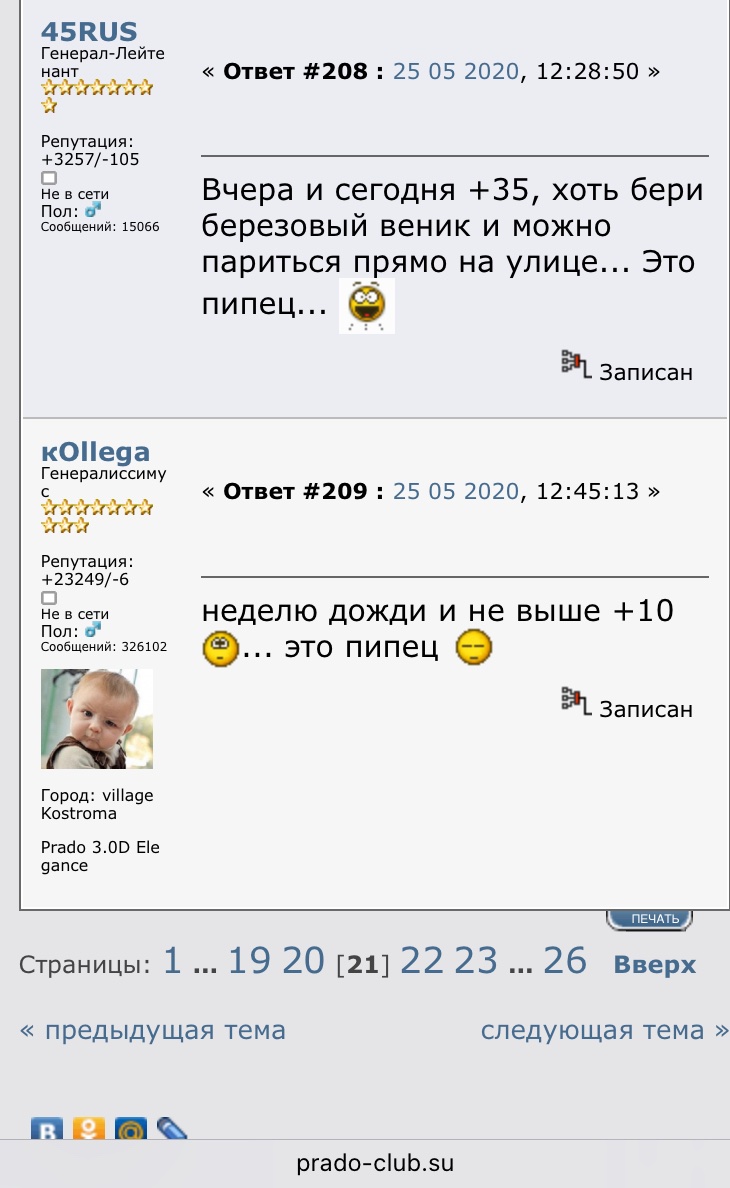
Task: Go to page 19
Action: tap(249, 961)
